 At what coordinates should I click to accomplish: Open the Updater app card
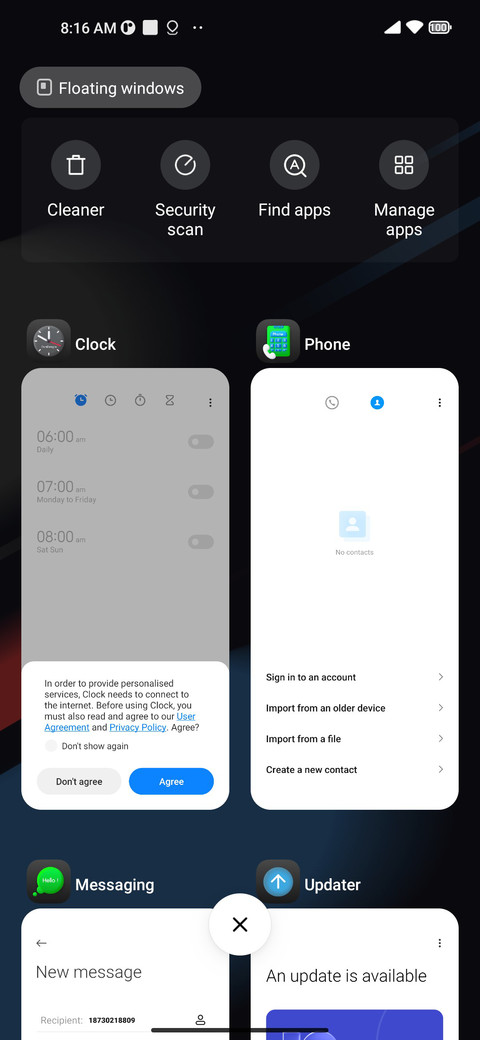(355, 974)
